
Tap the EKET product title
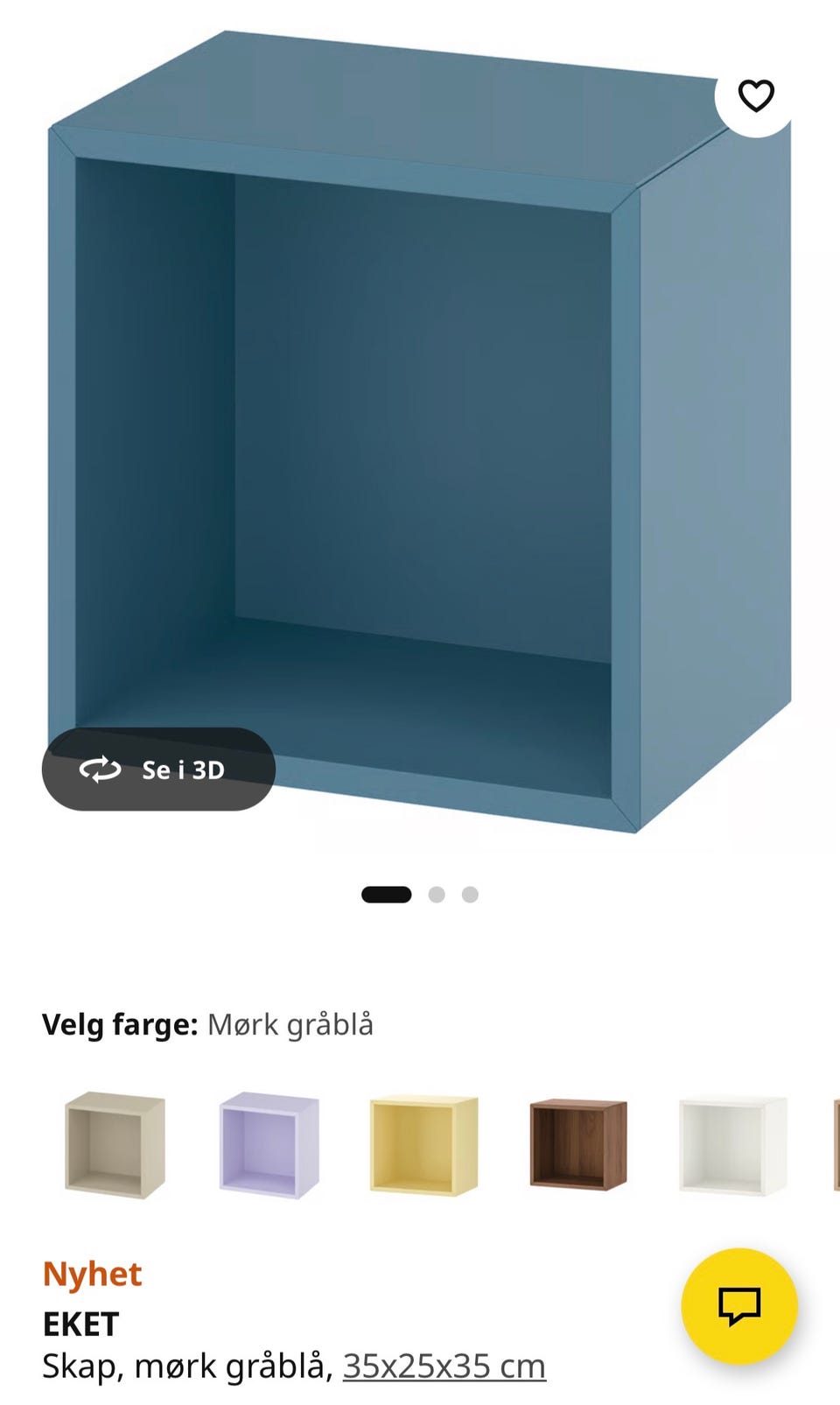(x=81, y=1325)
